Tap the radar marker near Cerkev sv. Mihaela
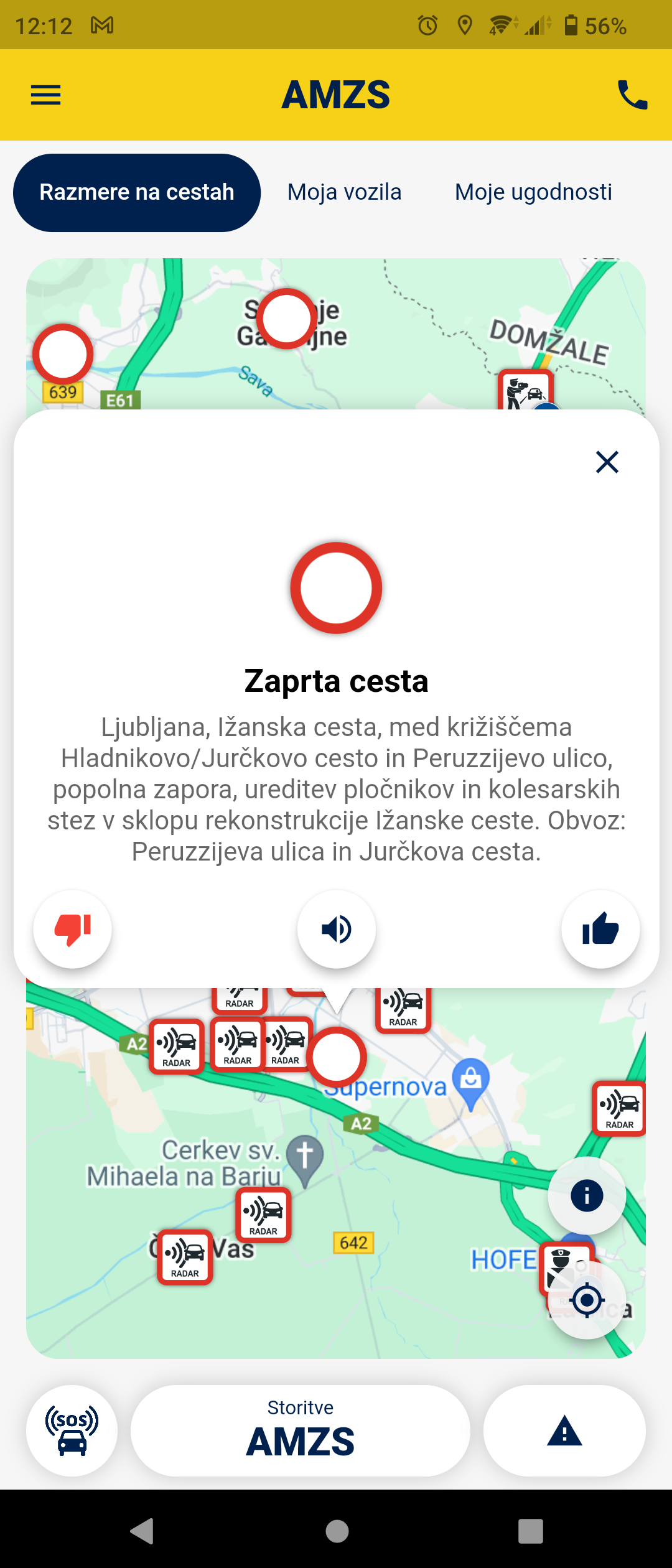 (x=264, y=1214)
